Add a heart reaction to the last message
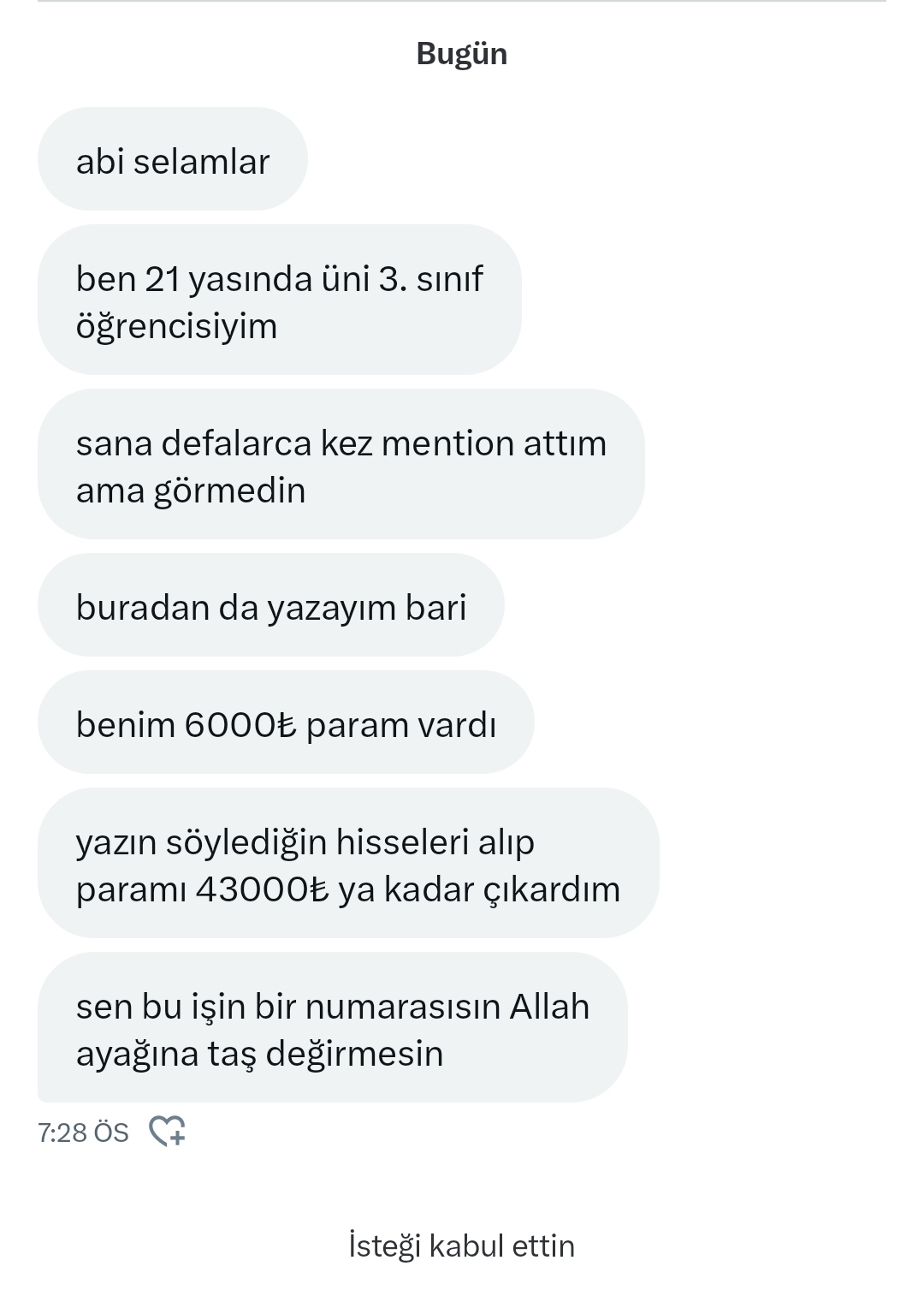 (167, 1131)
